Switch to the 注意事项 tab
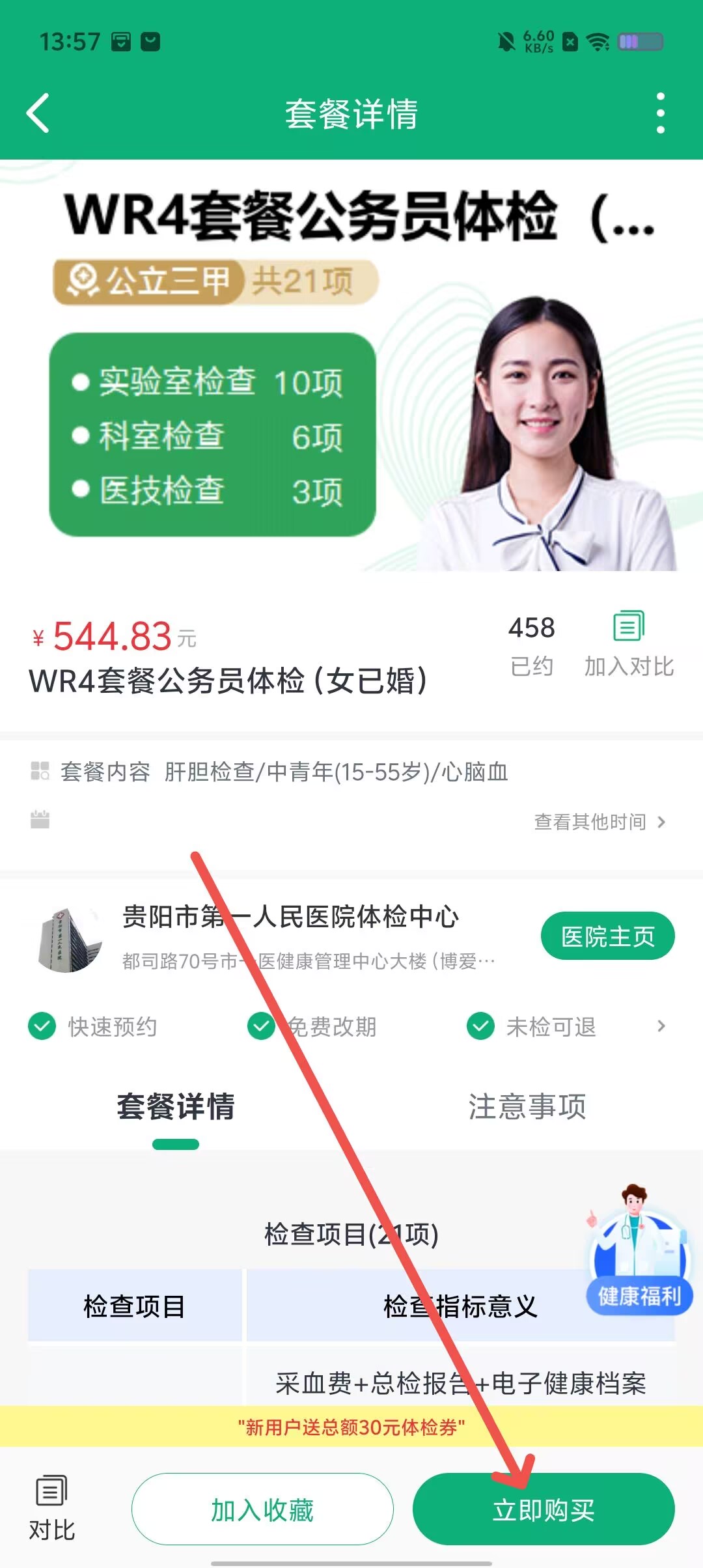The width and height of the screenshot is (703, 1568). pyautogui.click(x=527, y=1107)
